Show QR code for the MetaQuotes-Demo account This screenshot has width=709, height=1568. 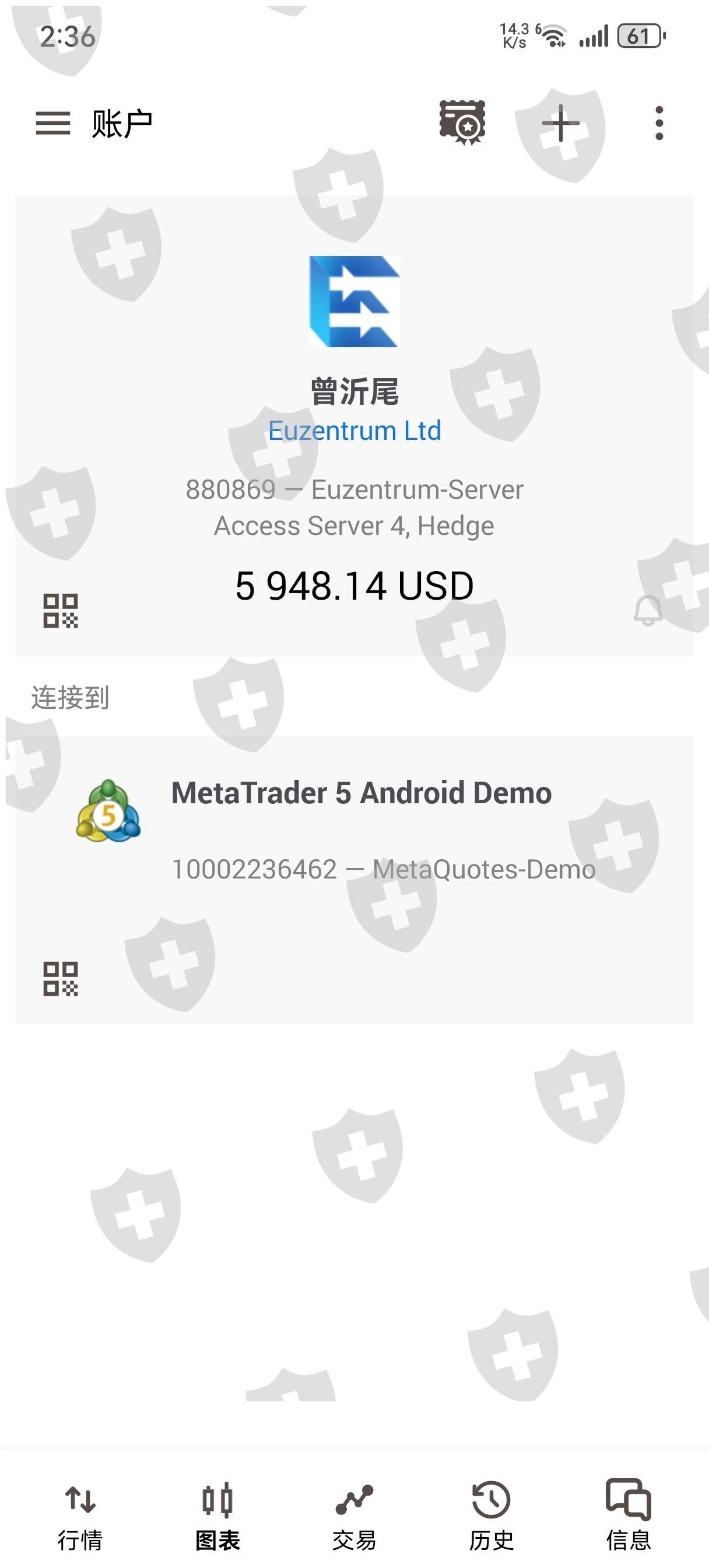tap(60, 979)
